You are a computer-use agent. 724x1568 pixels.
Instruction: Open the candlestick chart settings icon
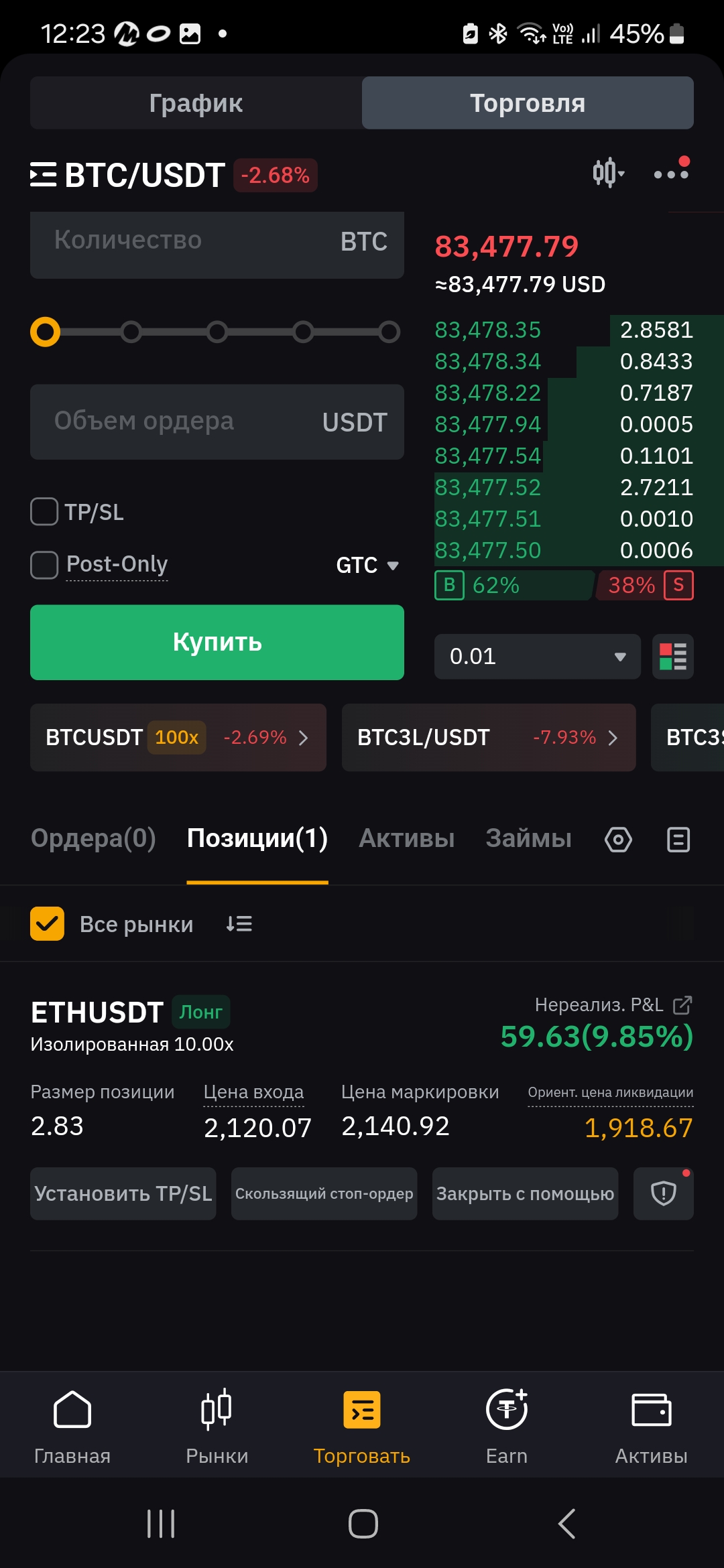click(x=608, y=173)
